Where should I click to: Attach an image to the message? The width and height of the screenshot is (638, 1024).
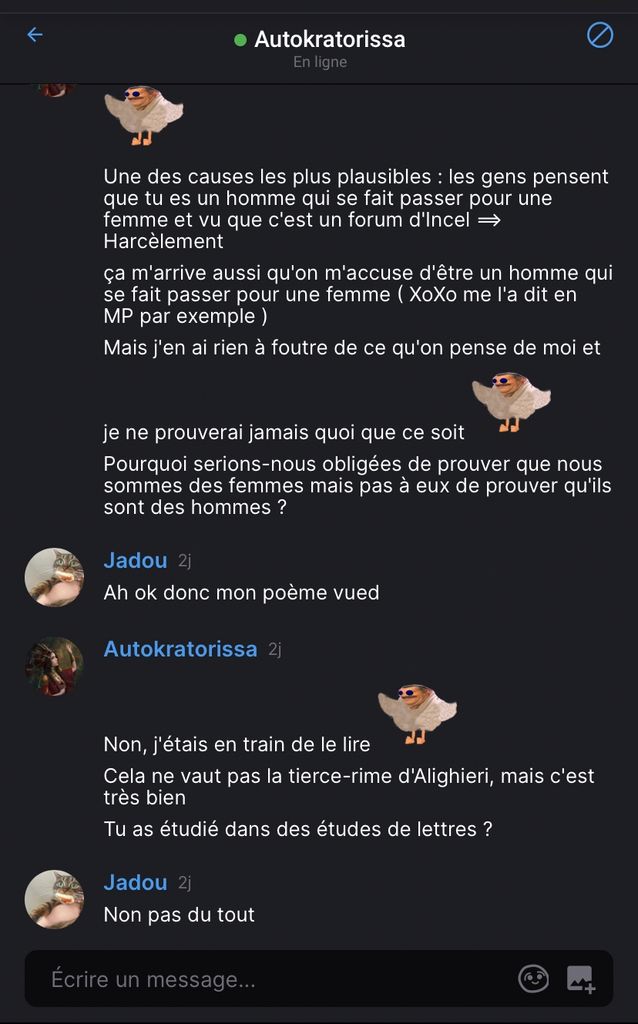point(581,978)
